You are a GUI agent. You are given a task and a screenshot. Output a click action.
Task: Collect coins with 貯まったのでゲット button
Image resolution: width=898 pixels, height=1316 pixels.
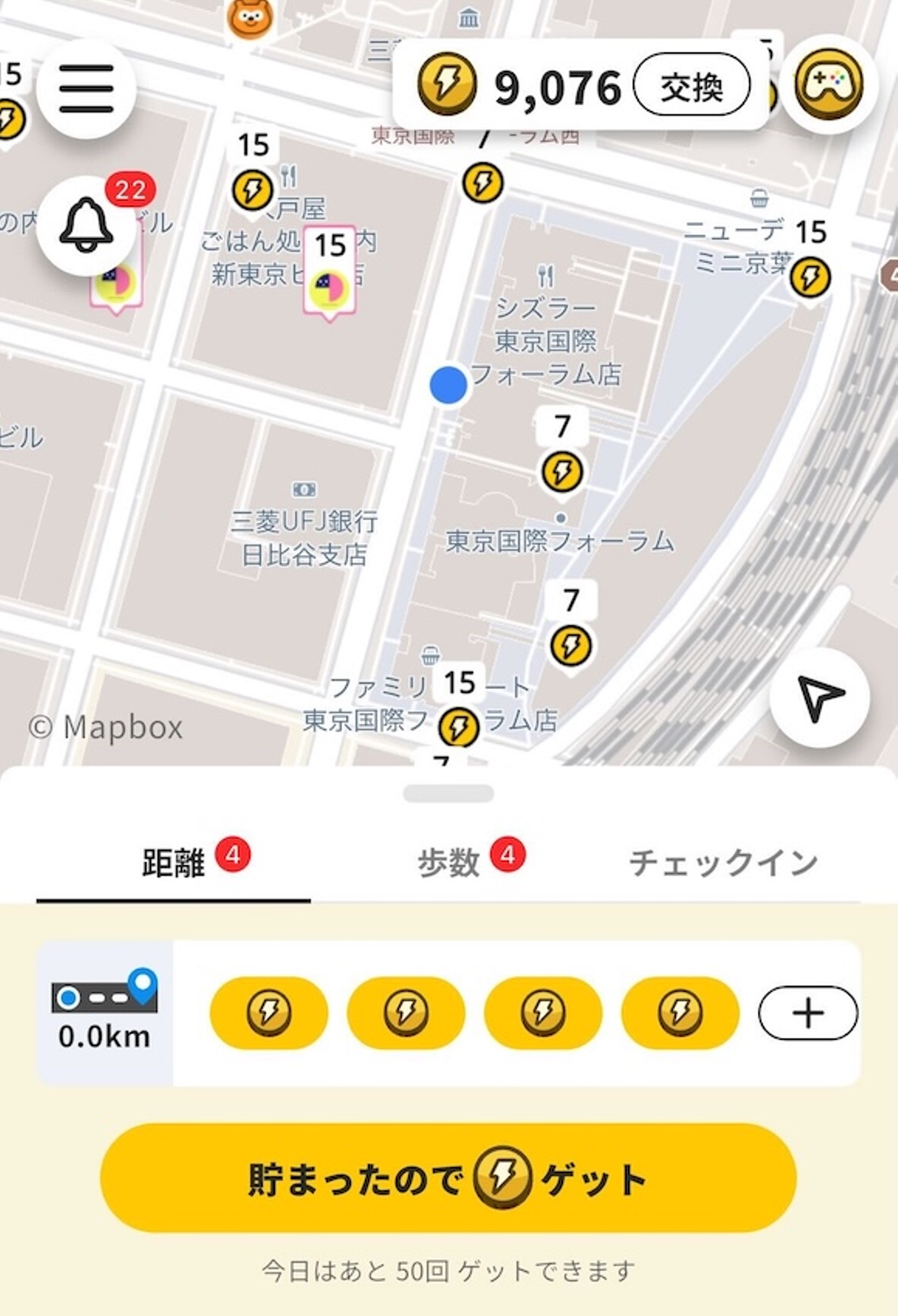pyautogui.click(x=448, y=1178)
